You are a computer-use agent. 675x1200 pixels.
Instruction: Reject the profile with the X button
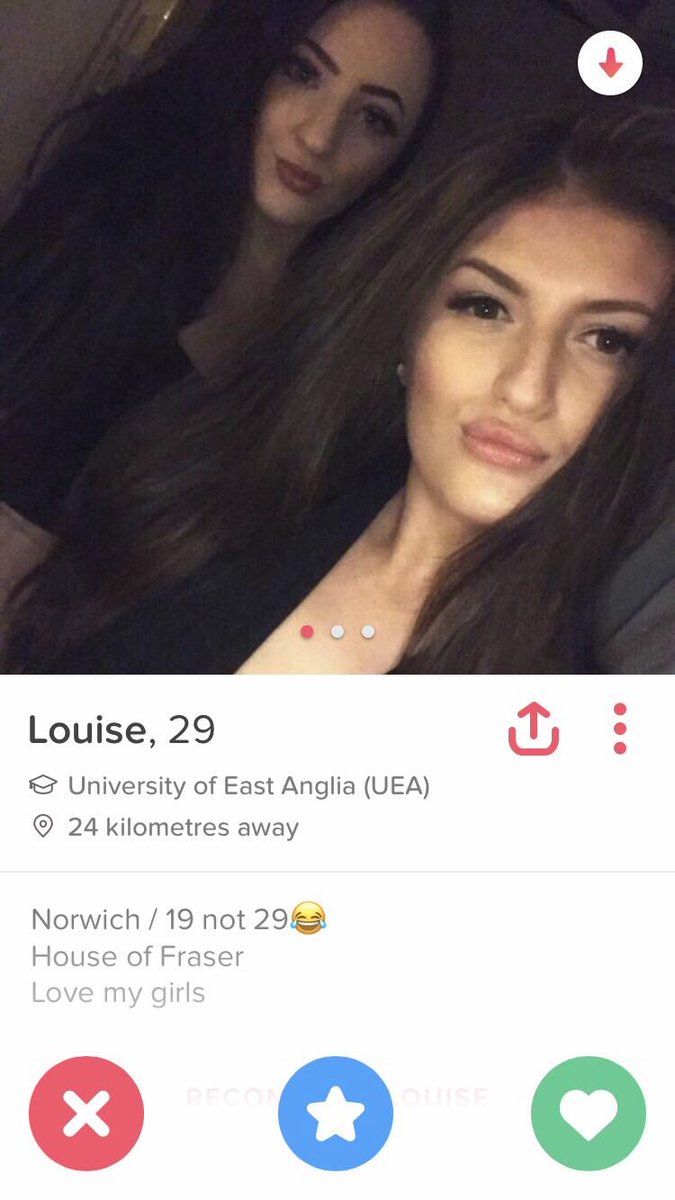pos(87,1113)
